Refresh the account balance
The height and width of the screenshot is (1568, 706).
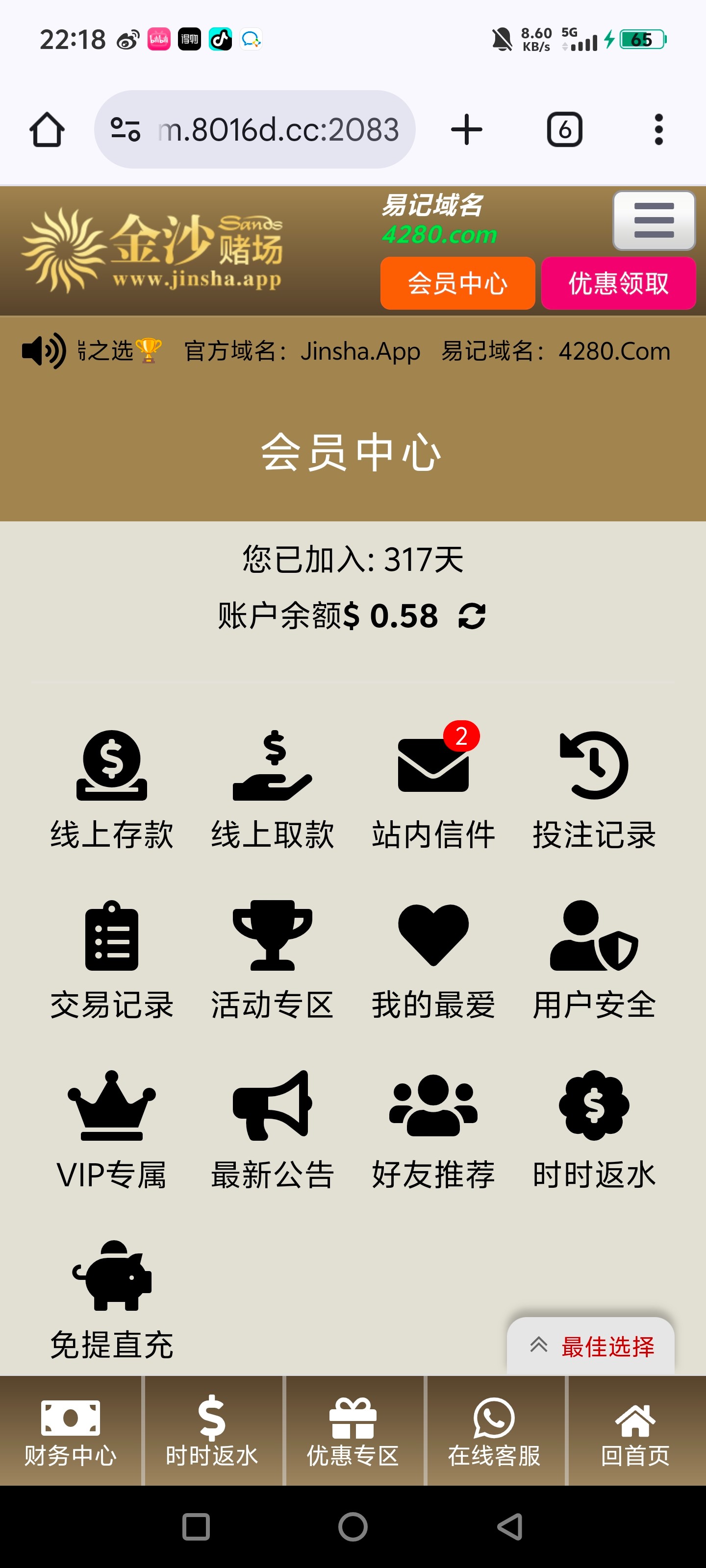pyautogui.click(x=472, y=616)
